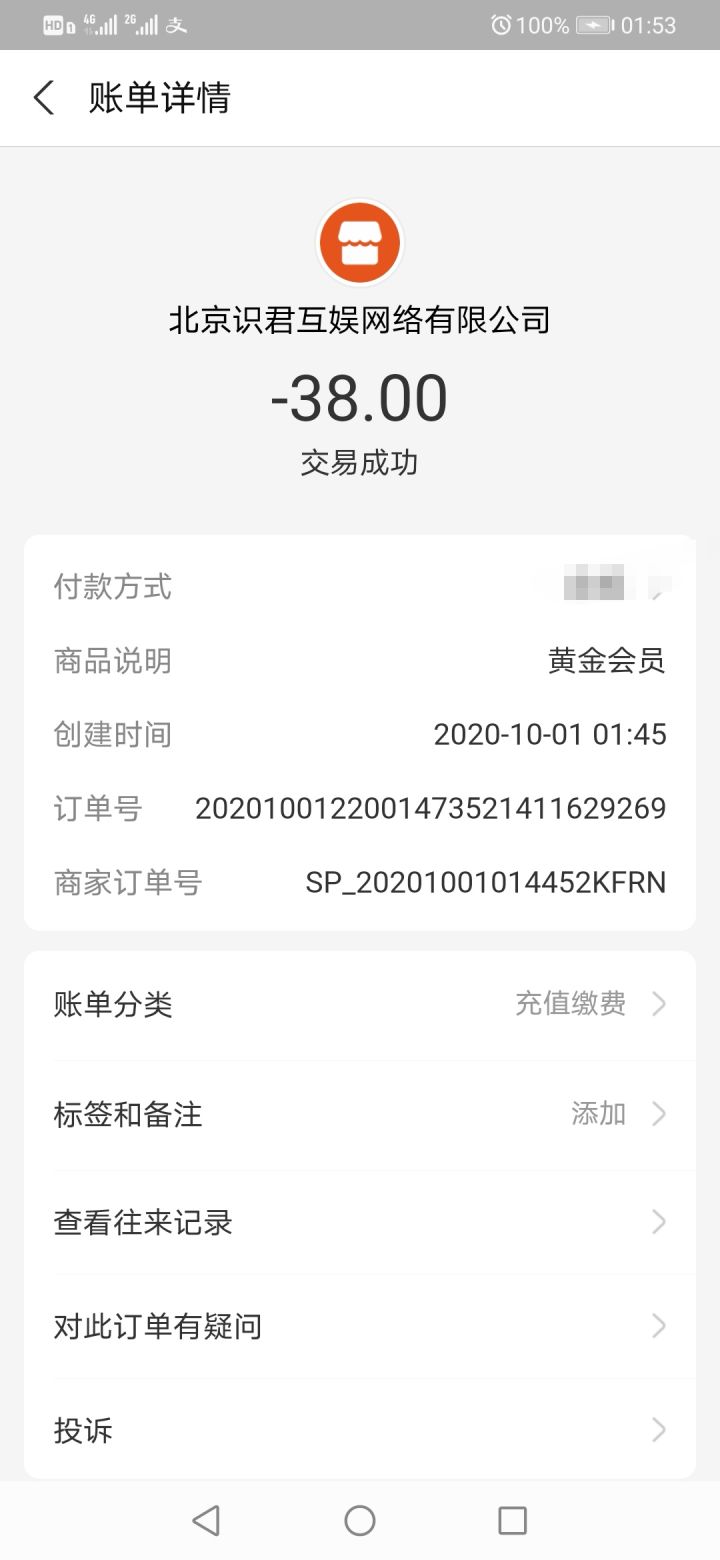Open the 北京识君互娱网络有限公司 merchant icon
Viewport: 720px width, 1560px height.
[359, 243]
